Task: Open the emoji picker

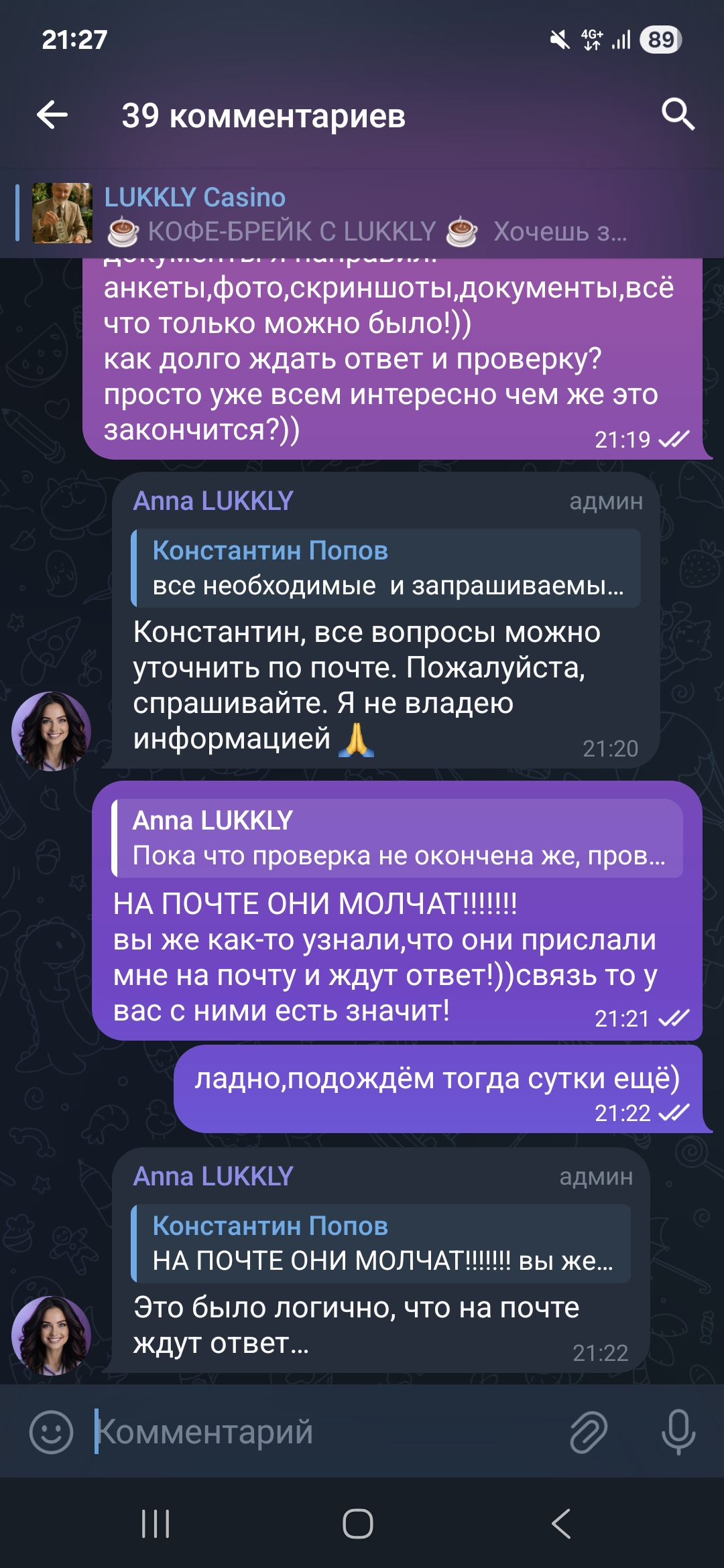Action: coord(51,1432)
